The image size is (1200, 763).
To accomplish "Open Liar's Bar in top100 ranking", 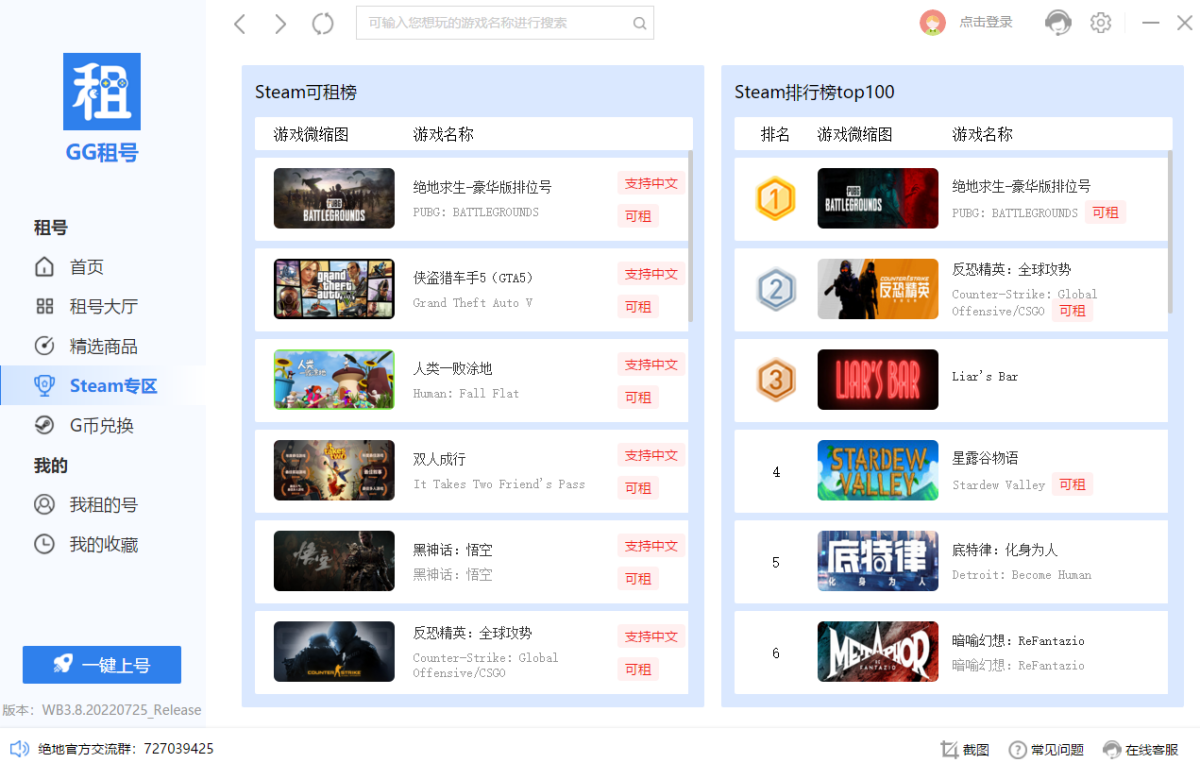I will (x=984, y=378).
